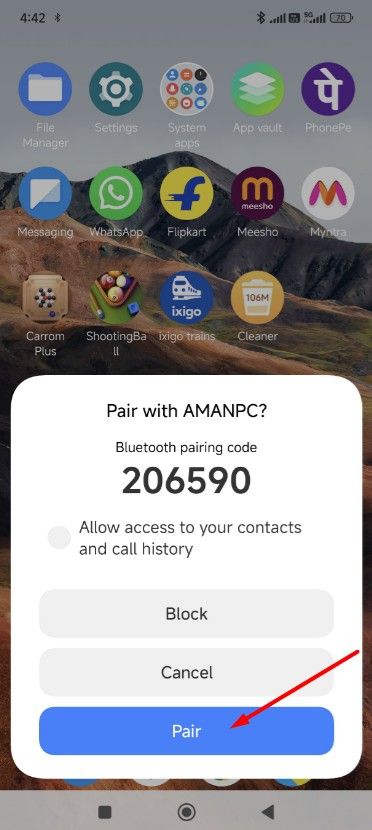372x830 pixels.
Task: Block the AMANPC device
Action: pyautogui.click(x=186, y=614)
